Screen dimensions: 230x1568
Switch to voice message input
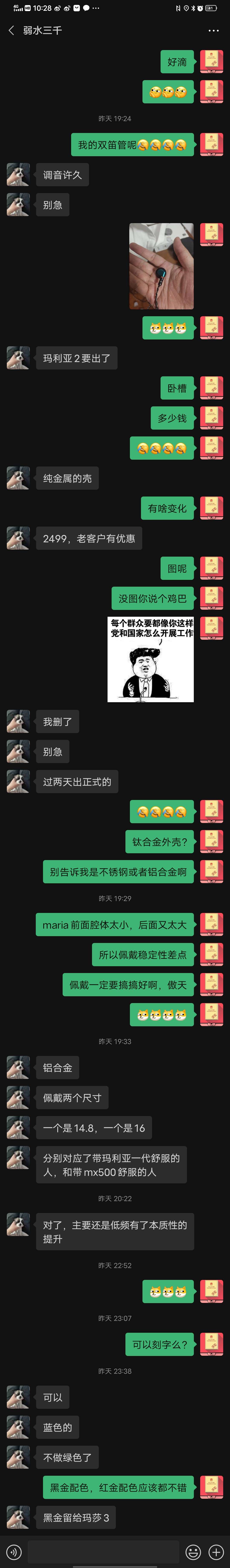13,1552
